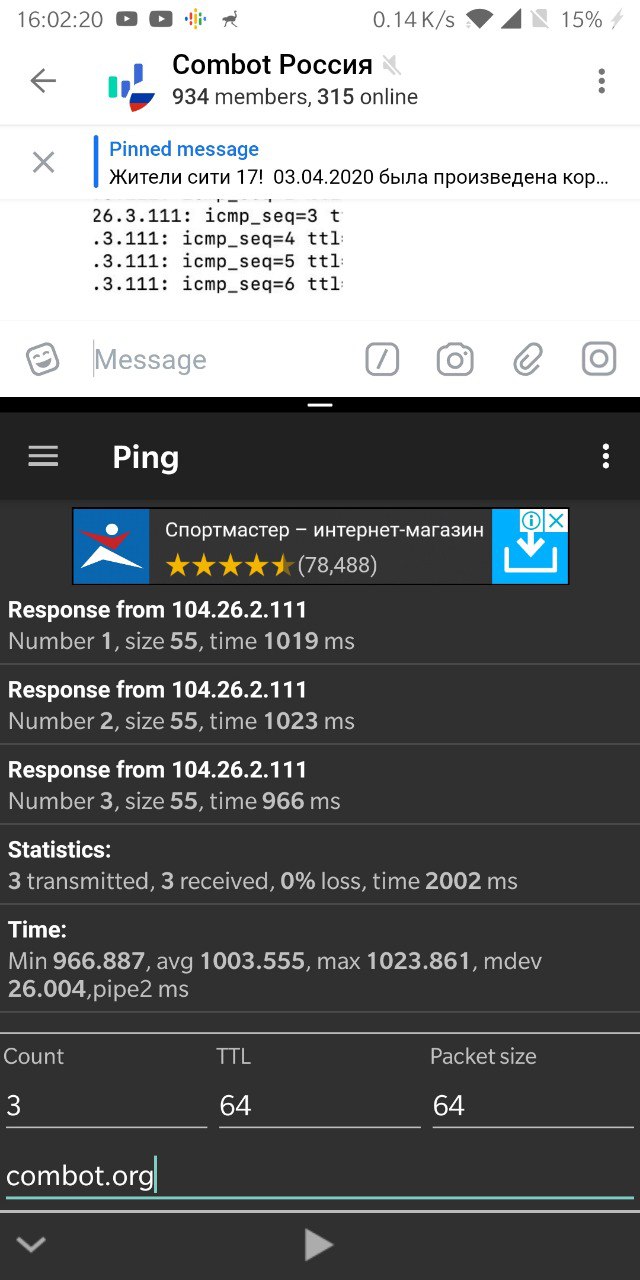The height and width of the screenshot is (1280, 640).
Task: Start the ping with the play button
Action: coord(318,1245)
